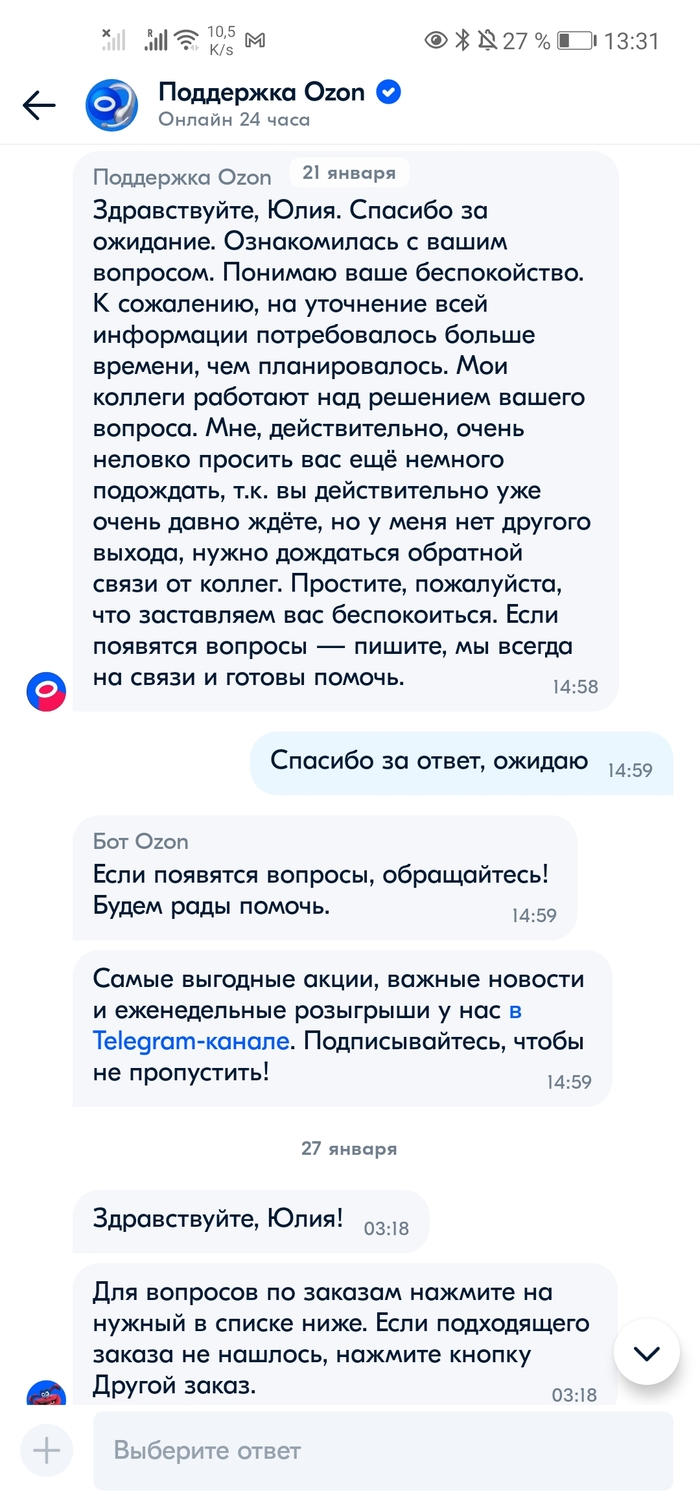
Task: Jump to latest messages with the down chevron button
Action: coord(647,1353)
